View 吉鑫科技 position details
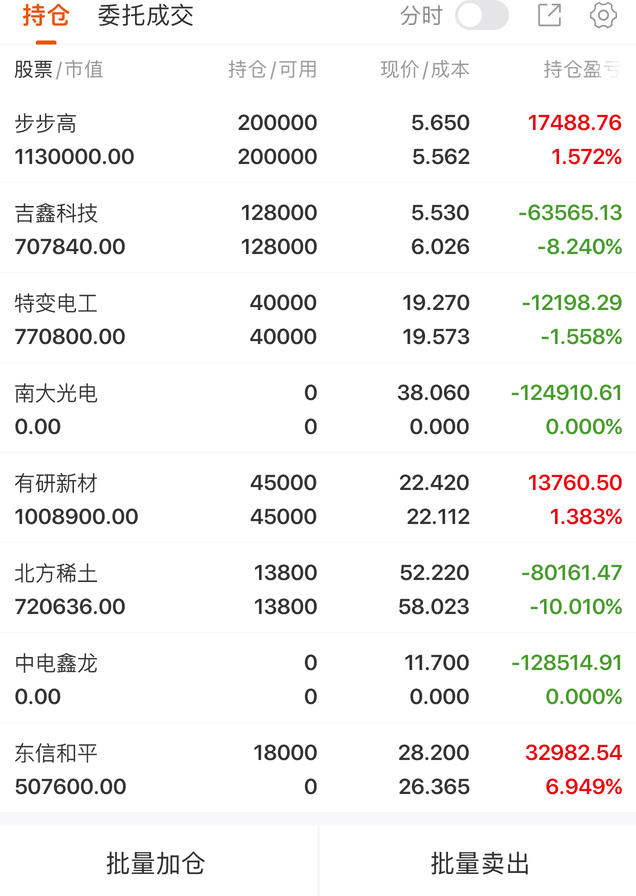 (x=318, y=229)
